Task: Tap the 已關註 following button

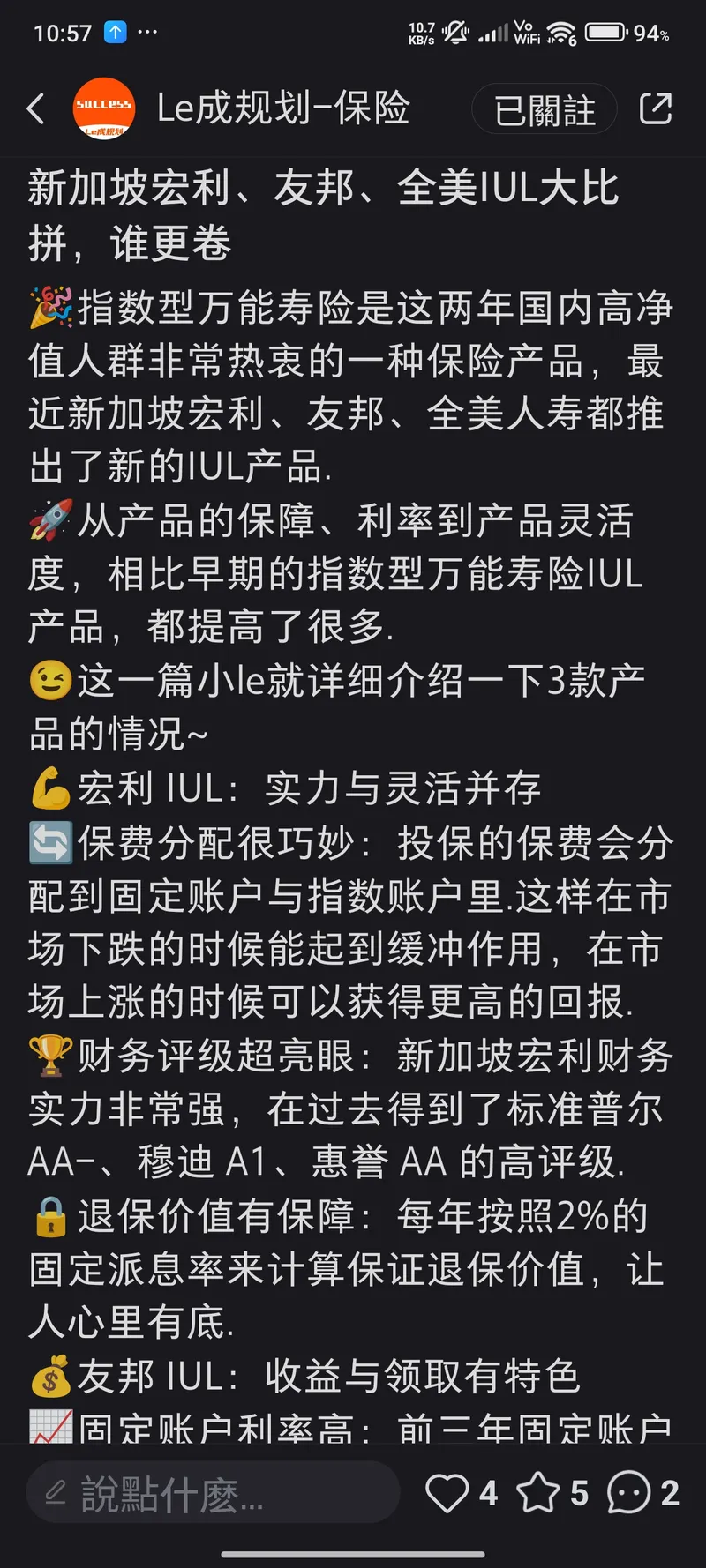Action: [x=544, y=110]
